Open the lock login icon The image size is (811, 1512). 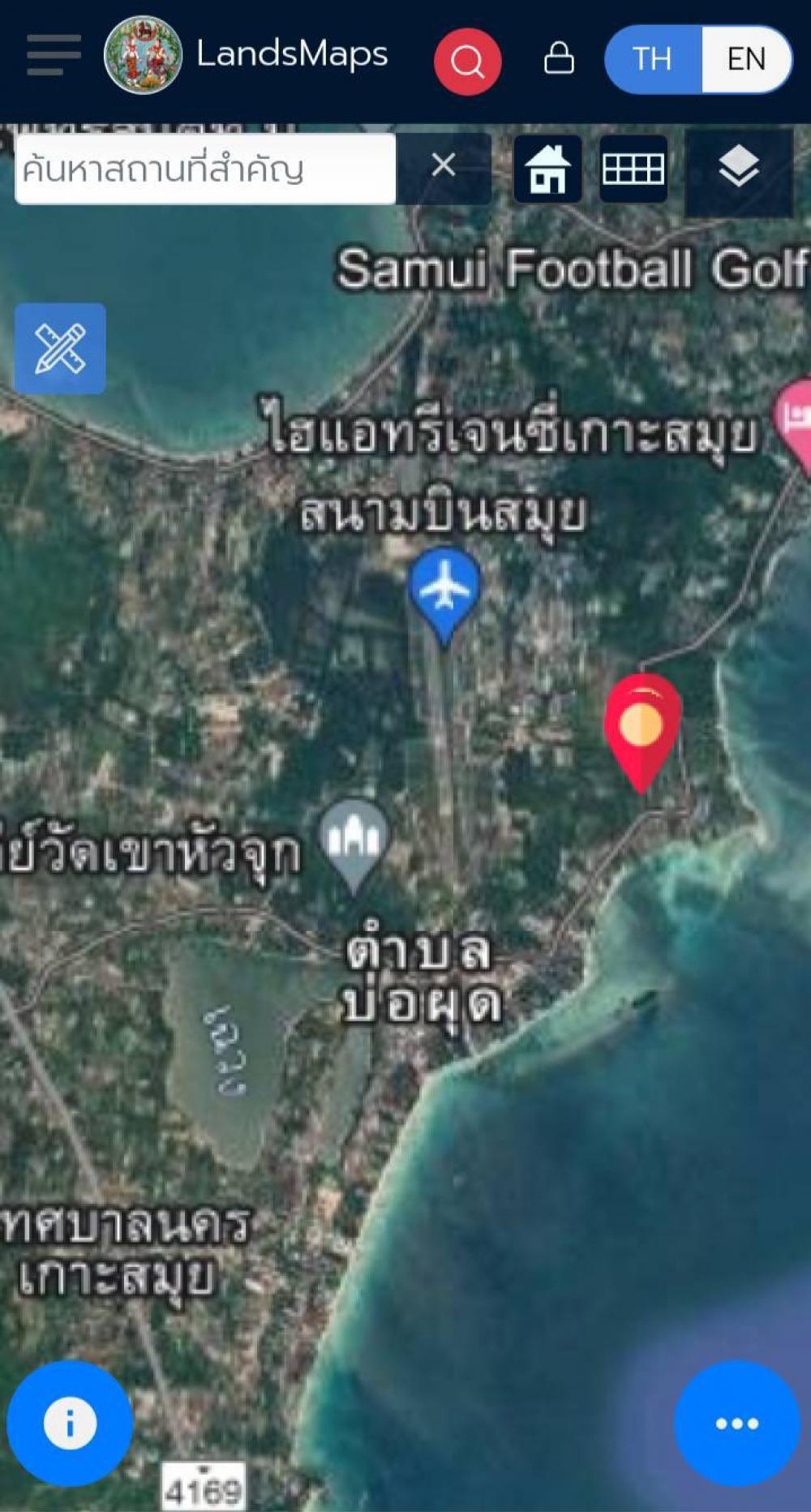[x=559, y=58]
